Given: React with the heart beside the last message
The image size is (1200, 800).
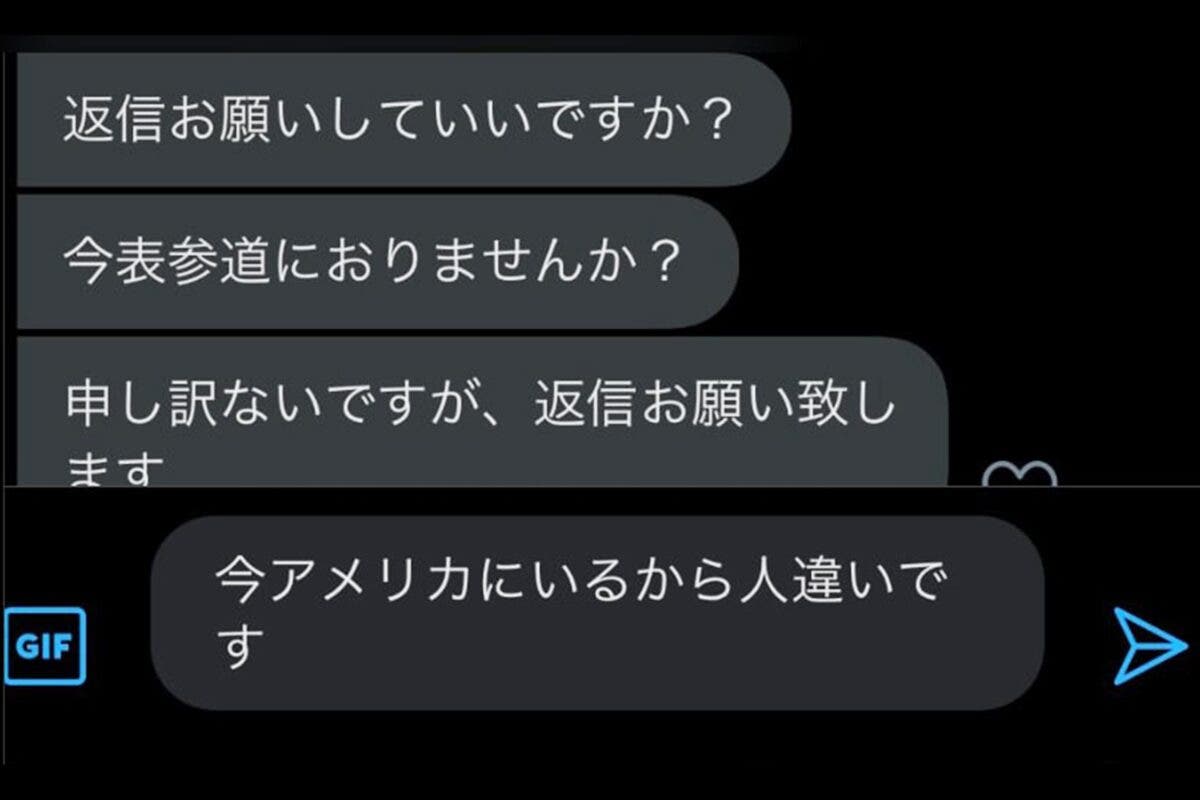Looking at the screenshot, I should pos(1018,476).
